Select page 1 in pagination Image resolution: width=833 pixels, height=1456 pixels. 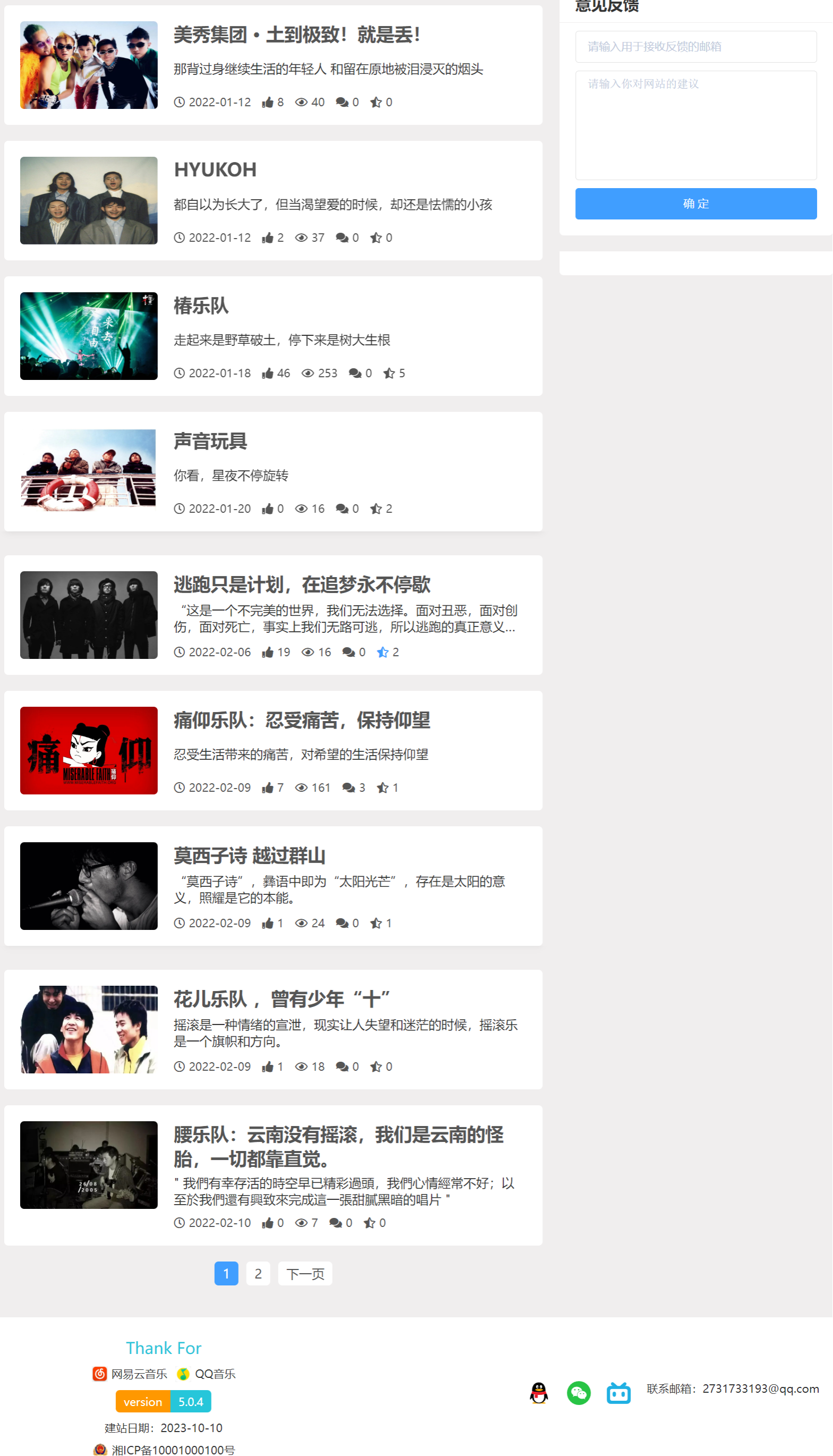pyautogui.click(x=226, y=1274)
